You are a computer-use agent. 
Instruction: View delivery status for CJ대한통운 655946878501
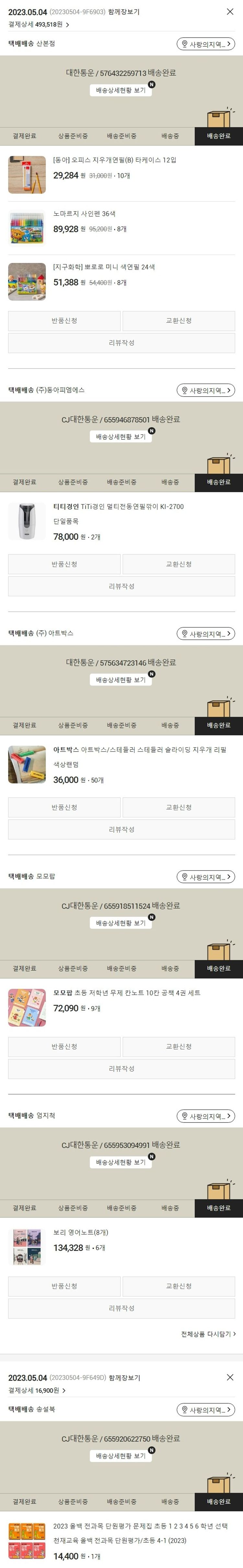click(x=121, y=436)
